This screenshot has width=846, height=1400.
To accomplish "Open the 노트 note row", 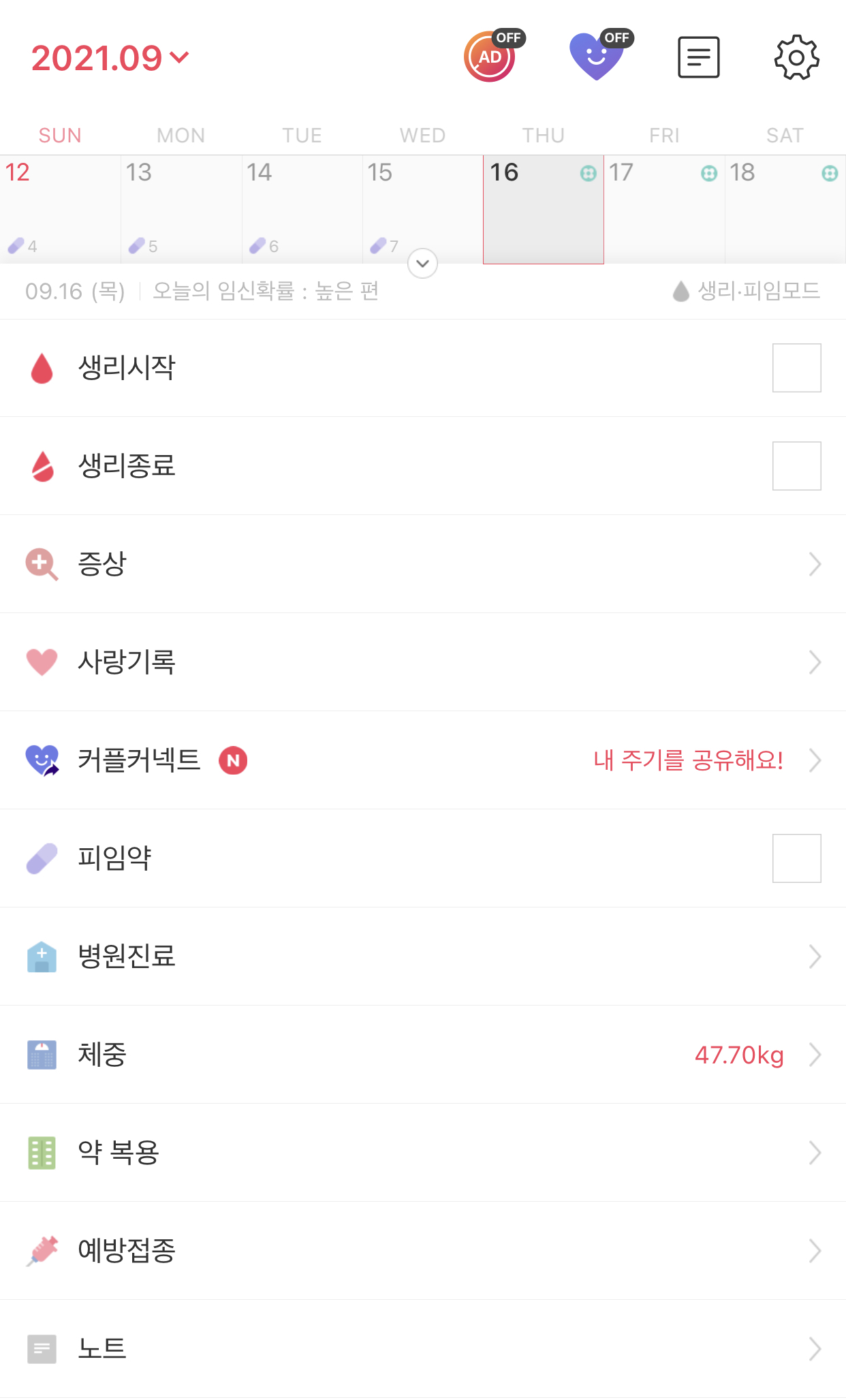I will [422, 1349].
